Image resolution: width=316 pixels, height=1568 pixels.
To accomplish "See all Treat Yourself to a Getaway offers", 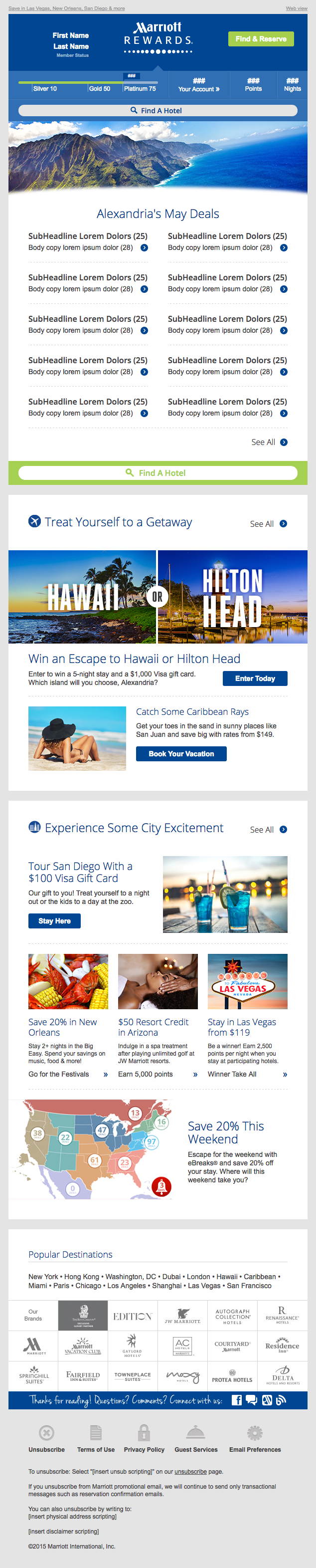I will [268, 524].
